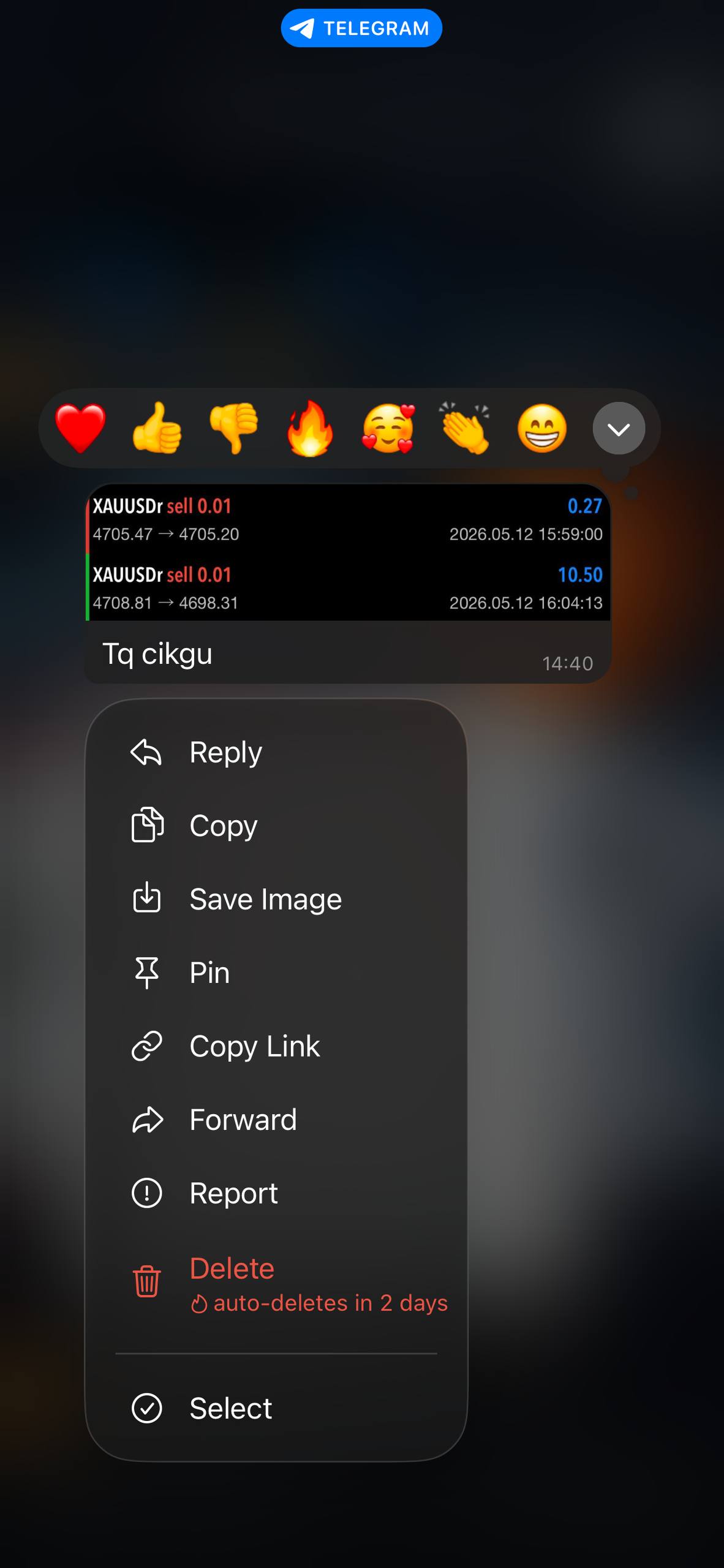React with the grinning face emoji

[542, 428]
